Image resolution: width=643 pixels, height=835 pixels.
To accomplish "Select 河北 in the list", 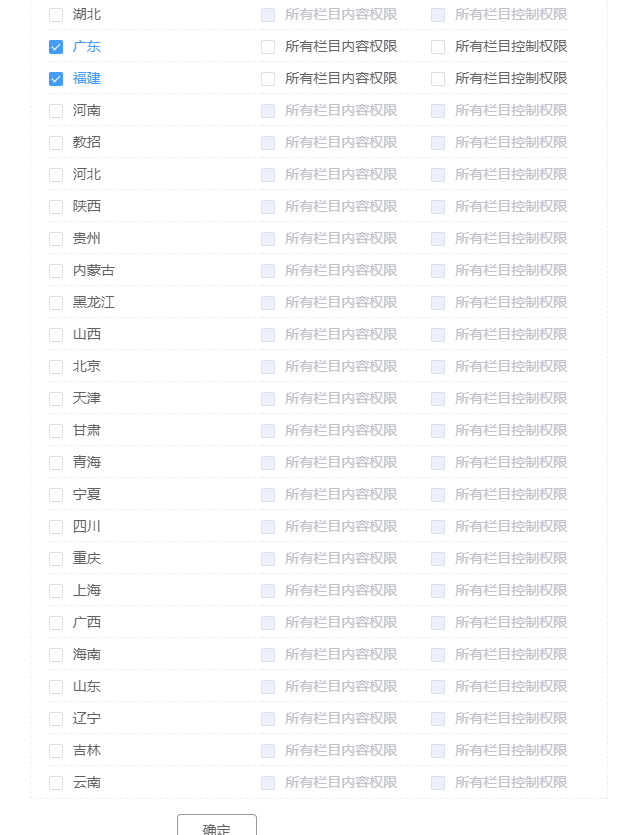I will [56, 175].
